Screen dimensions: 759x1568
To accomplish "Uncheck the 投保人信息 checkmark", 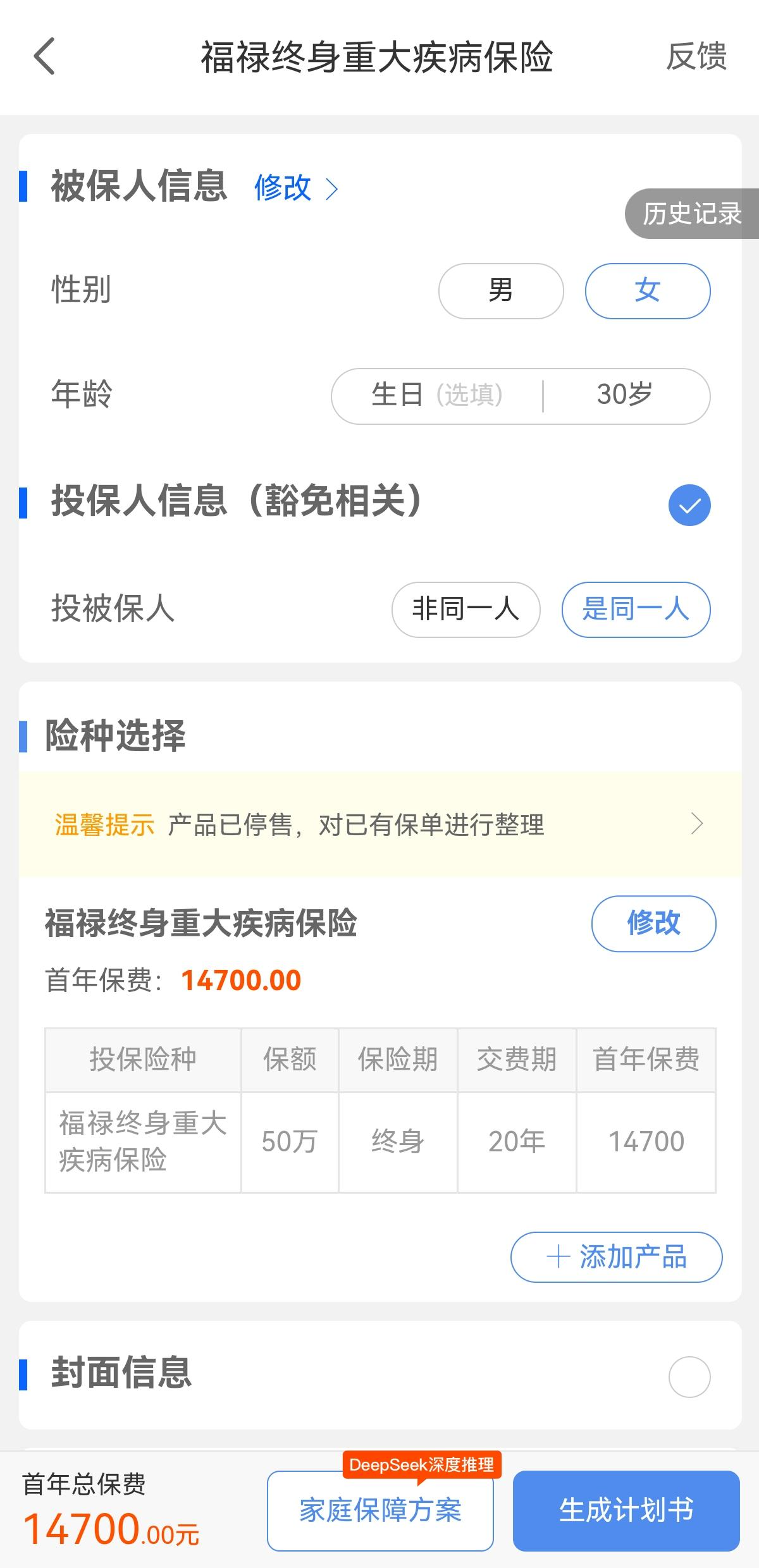I will 689,505.
